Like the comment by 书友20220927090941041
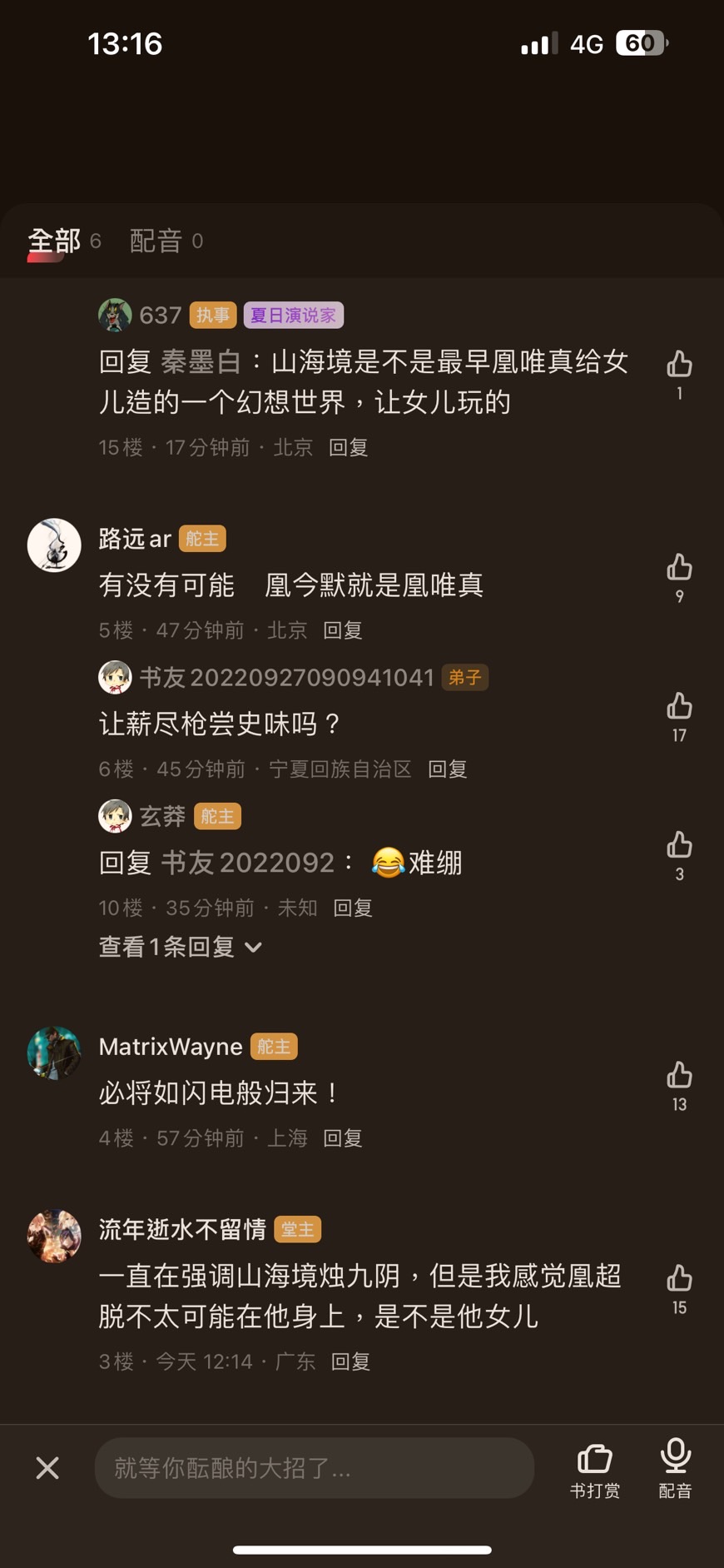Screen dimensions: 724x1568 click(x=679, y=707)
